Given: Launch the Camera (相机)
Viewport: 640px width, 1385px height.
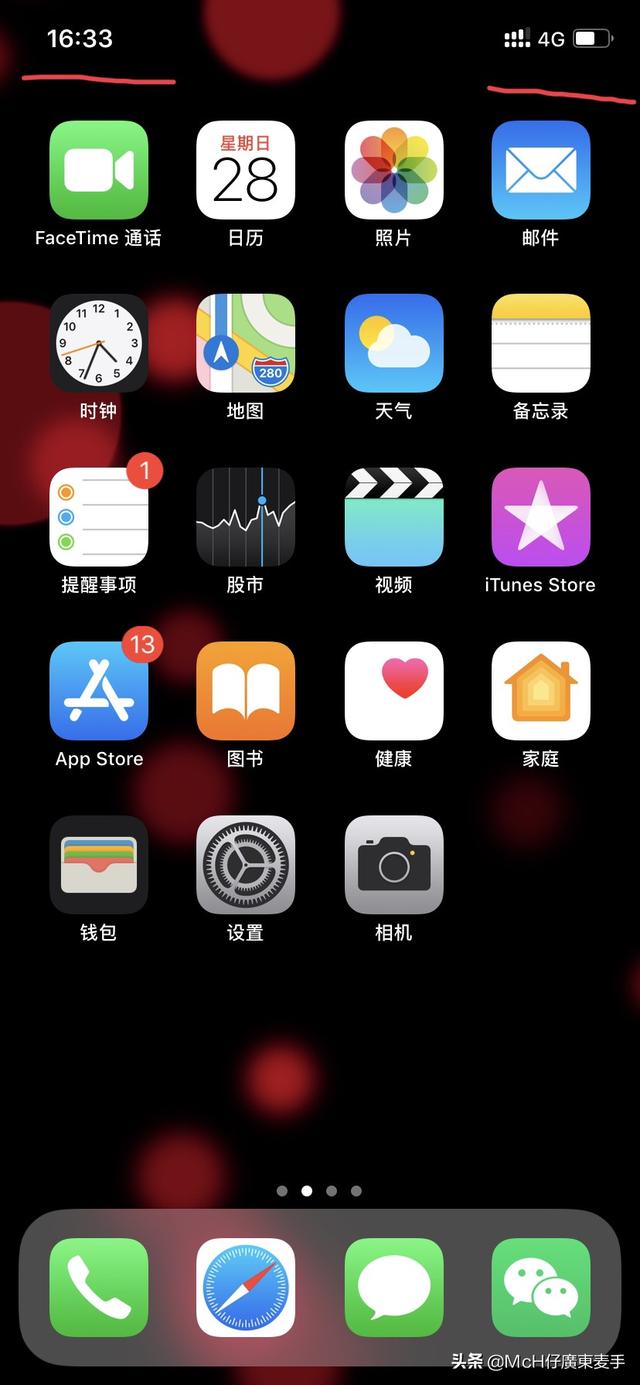Looking at the screenshot, I should pos(394,865).
